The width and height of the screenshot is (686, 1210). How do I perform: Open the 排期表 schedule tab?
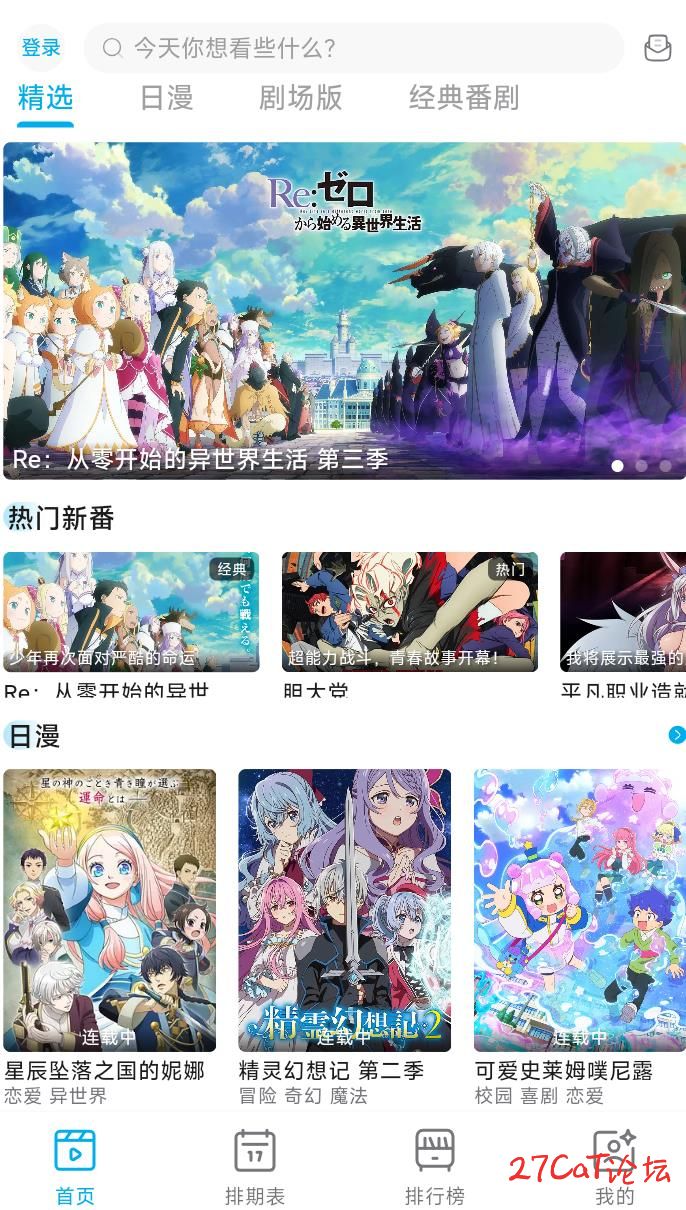point(255,1166)
